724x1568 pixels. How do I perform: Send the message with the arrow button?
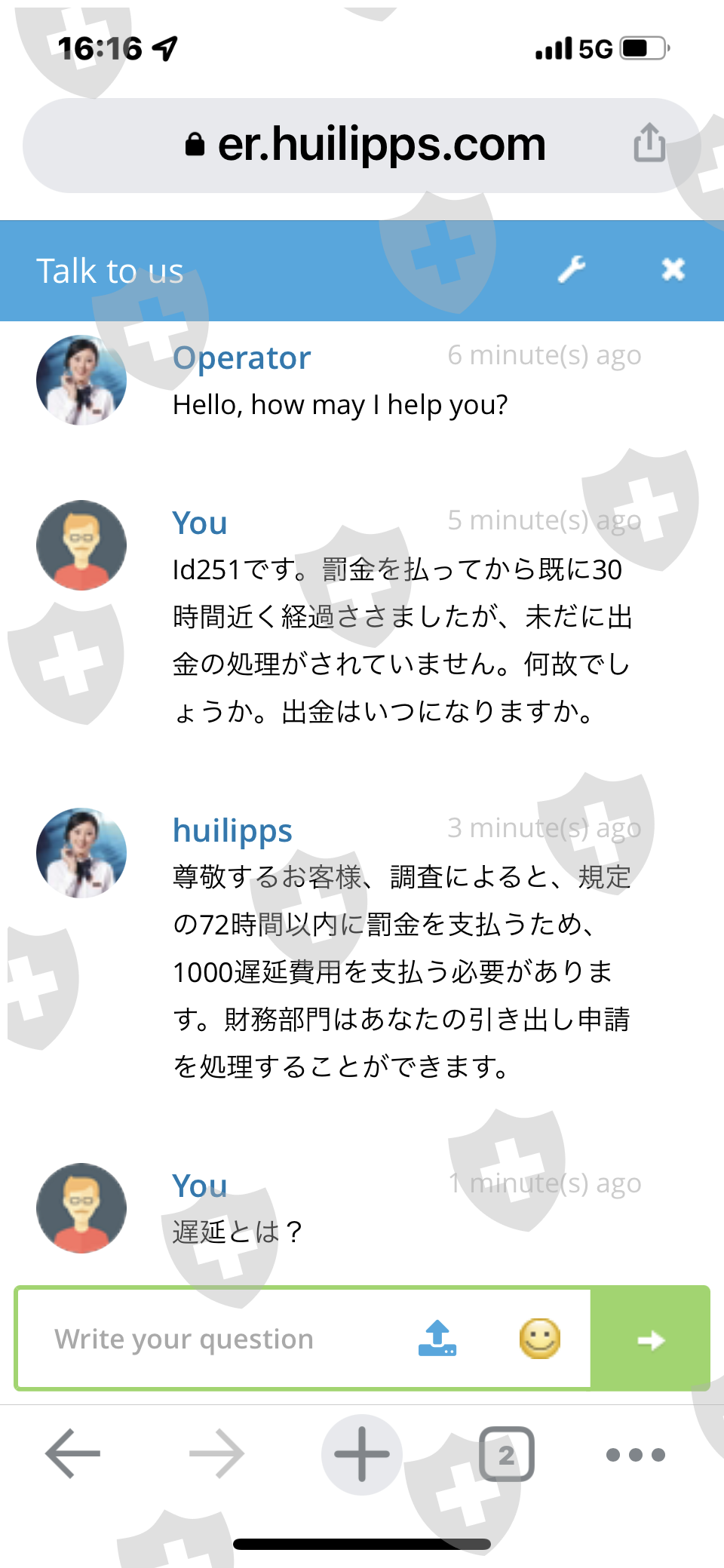coord(651,1339)
